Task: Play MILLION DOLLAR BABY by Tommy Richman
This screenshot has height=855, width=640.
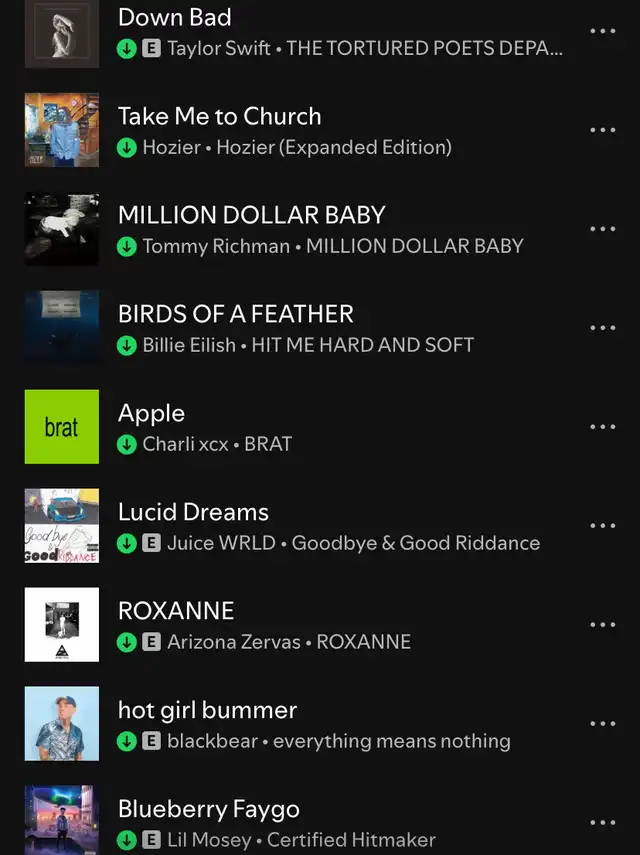Action: [294, 229]
